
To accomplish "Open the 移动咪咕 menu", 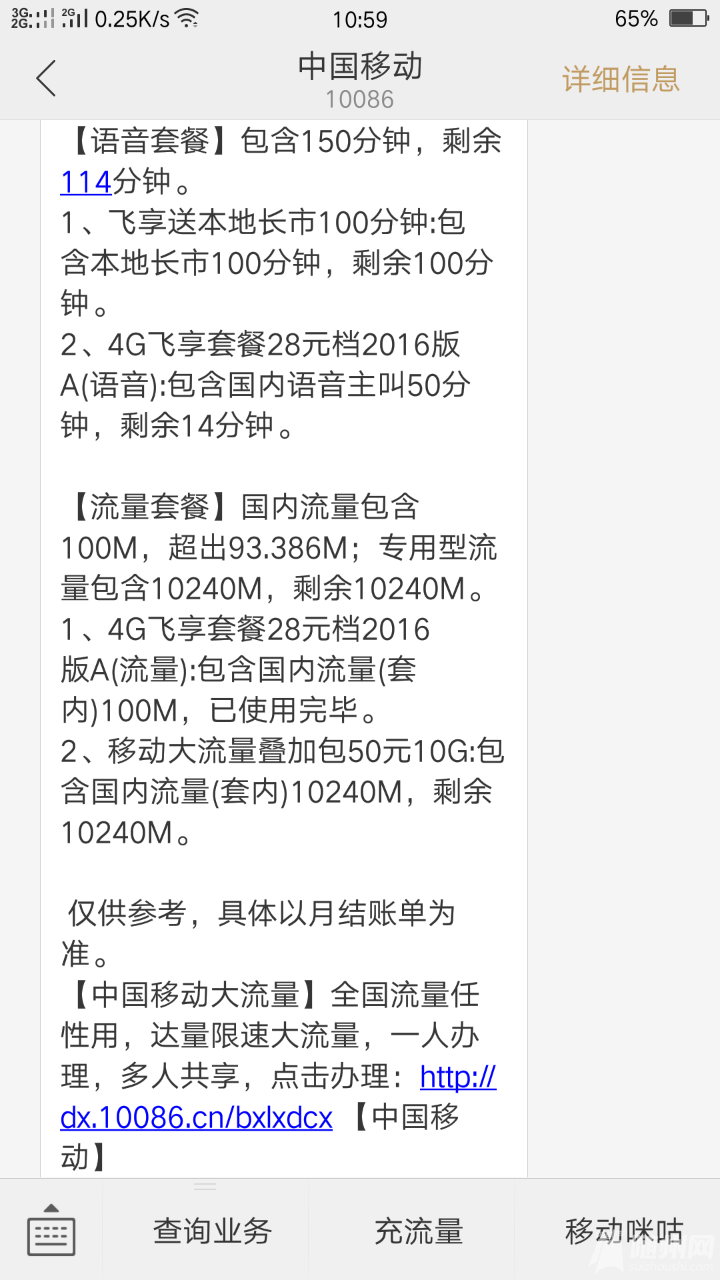I will point(623,1231).
